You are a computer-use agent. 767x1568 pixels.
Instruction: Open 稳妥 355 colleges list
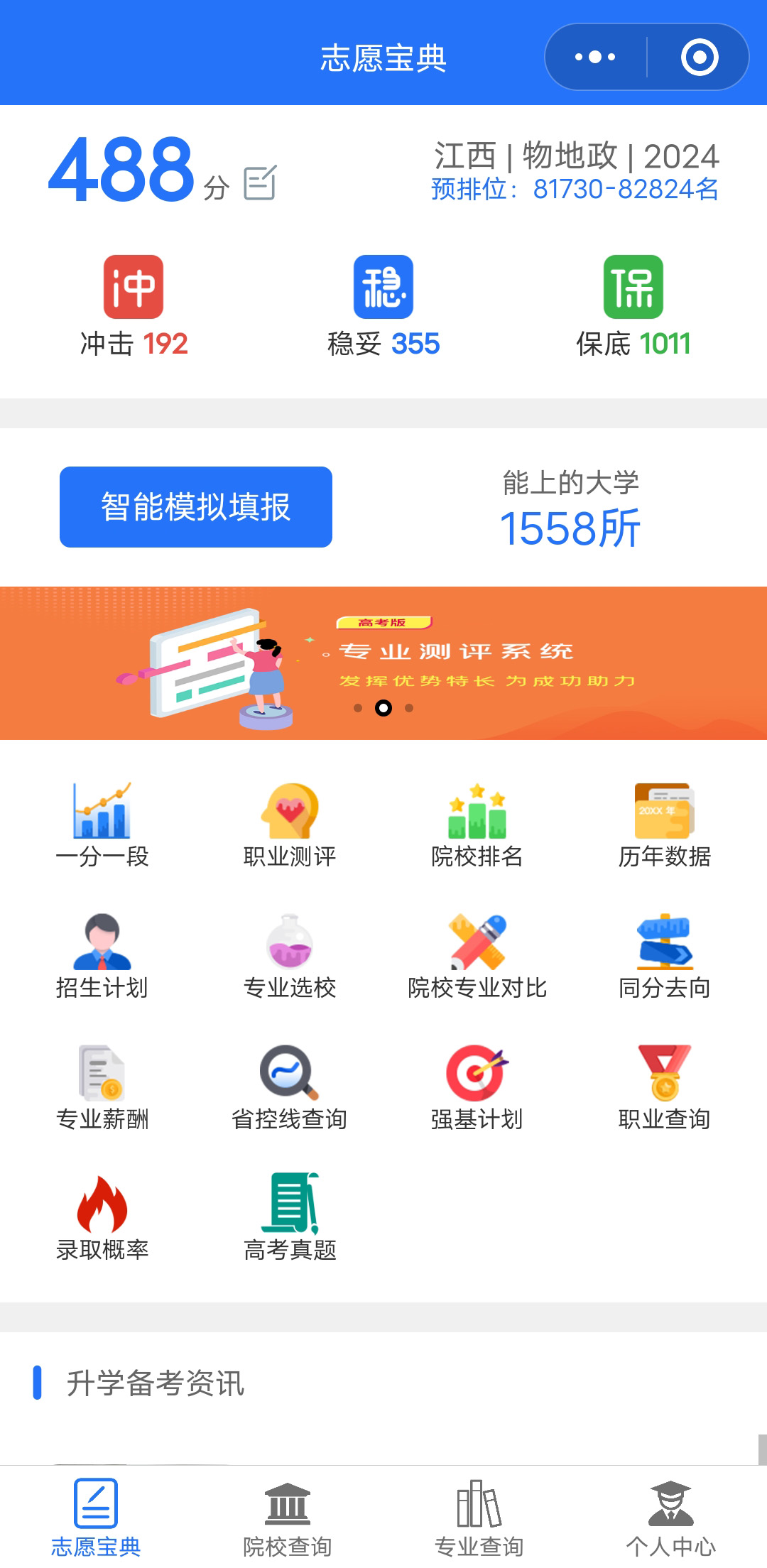[x=383, y=307]
